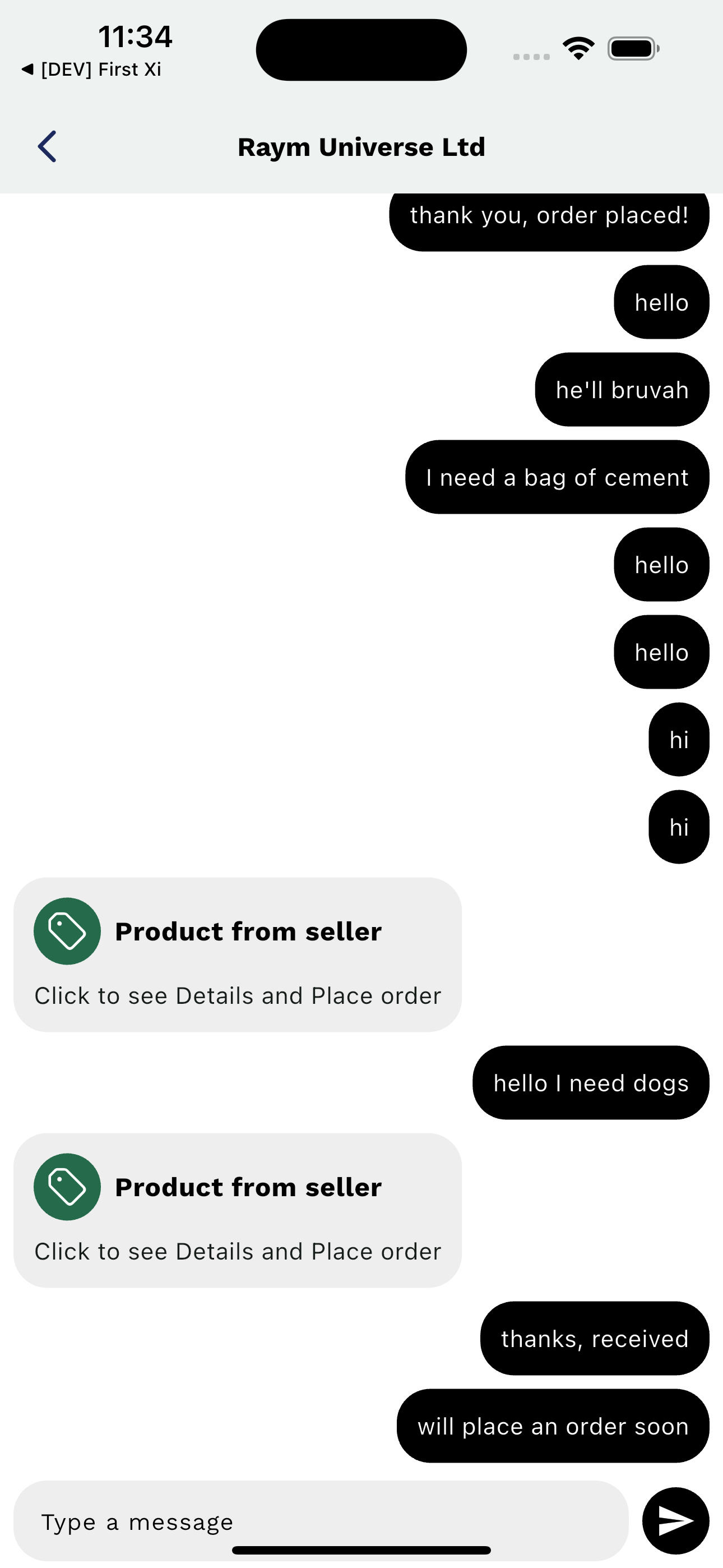Open first 'Click to see Details and Place order' link
Viewport: 723px width, 1568px height.
tap(238, 996)
